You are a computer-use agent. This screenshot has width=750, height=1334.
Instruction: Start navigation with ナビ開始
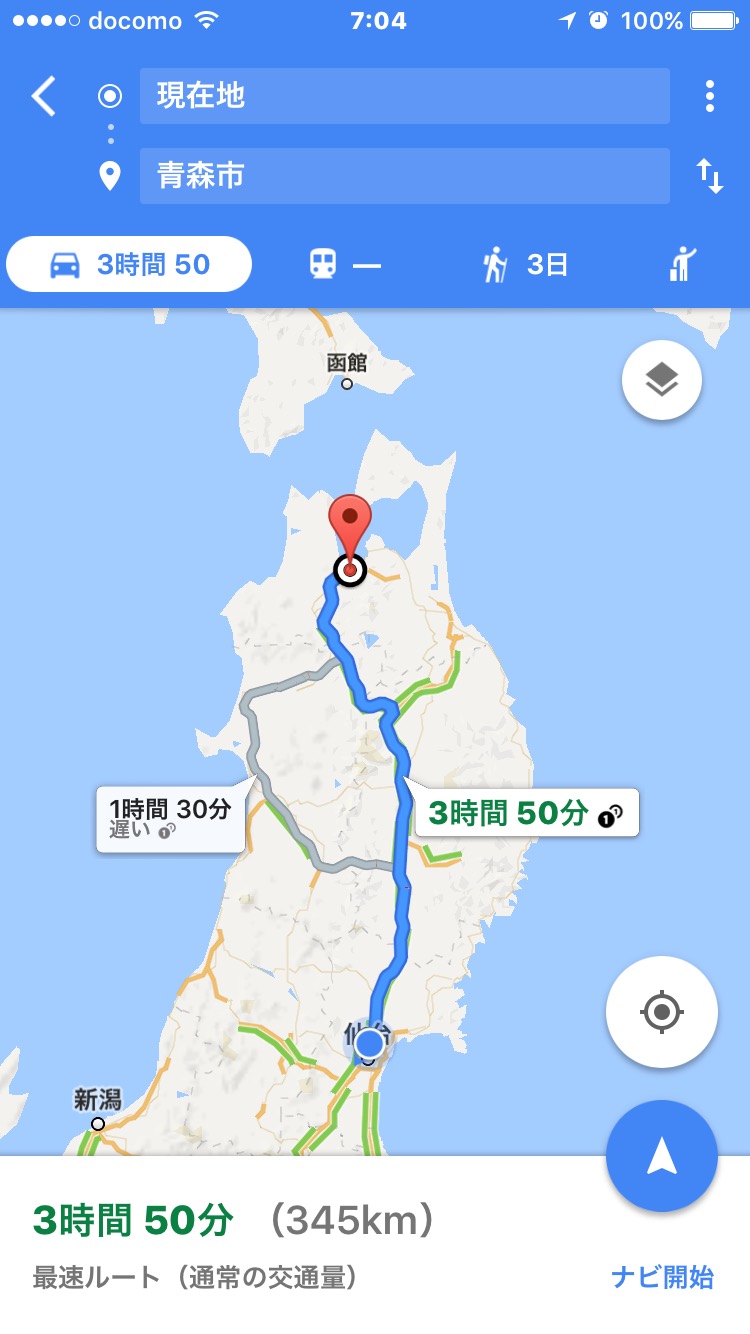(661, 1277)
